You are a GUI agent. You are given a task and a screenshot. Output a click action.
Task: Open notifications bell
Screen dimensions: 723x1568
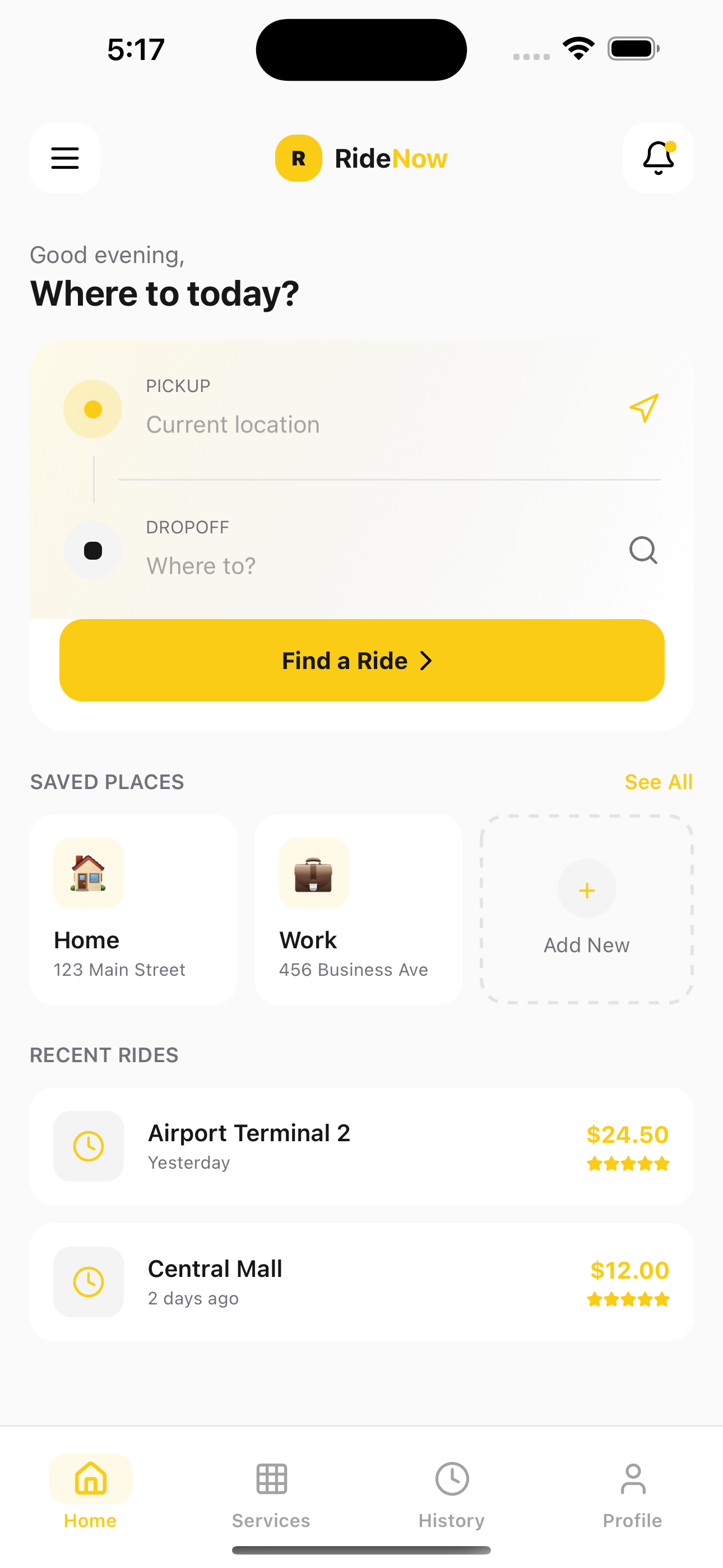(658, 158)
